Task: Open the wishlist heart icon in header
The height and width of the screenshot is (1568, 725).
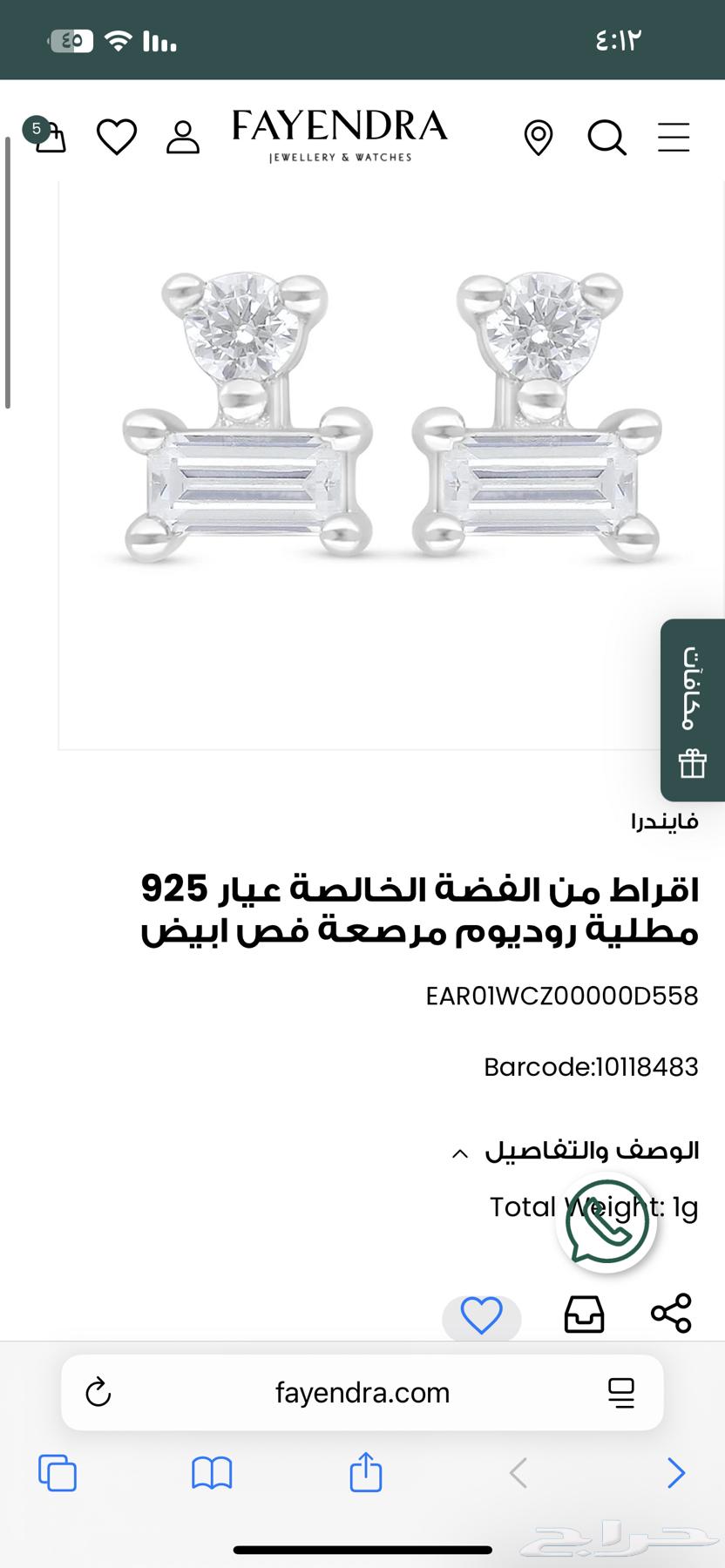Action: pyautogui.click(x=117, y=138)
